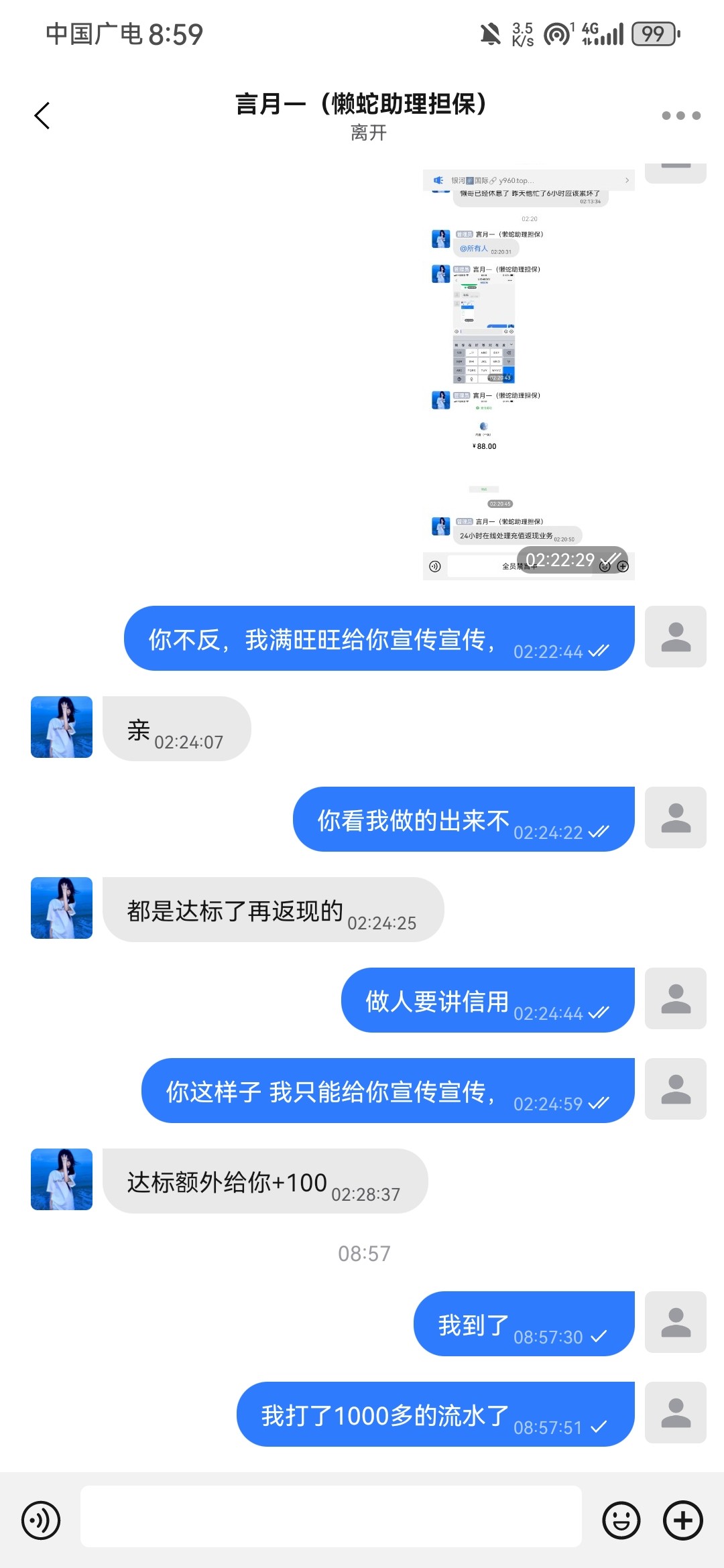The width and height of the screenshot is (724, 1568).
Task: View contact avatar beside the 亲 message
Action: 62,727
